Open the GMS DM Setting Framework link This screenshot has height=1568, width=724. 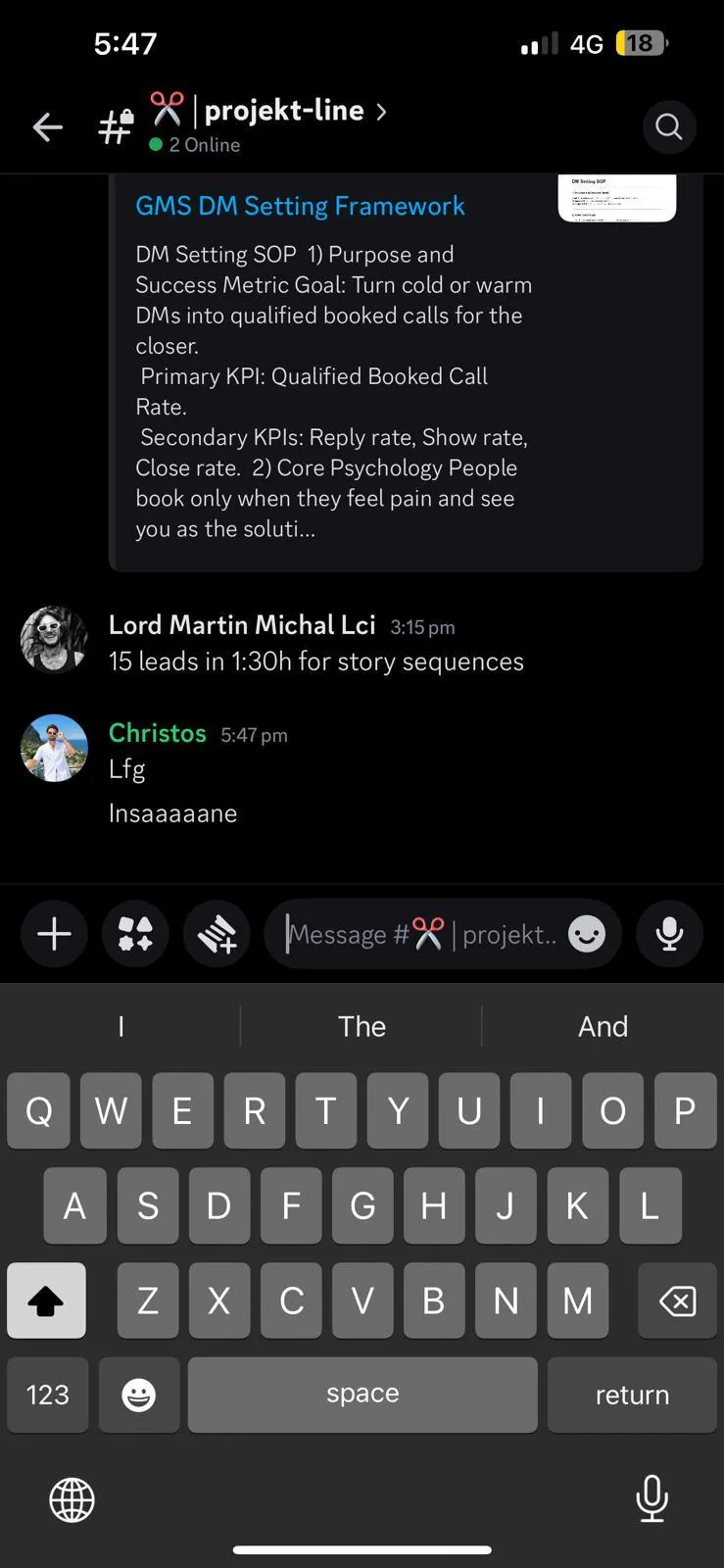[300, 206]
